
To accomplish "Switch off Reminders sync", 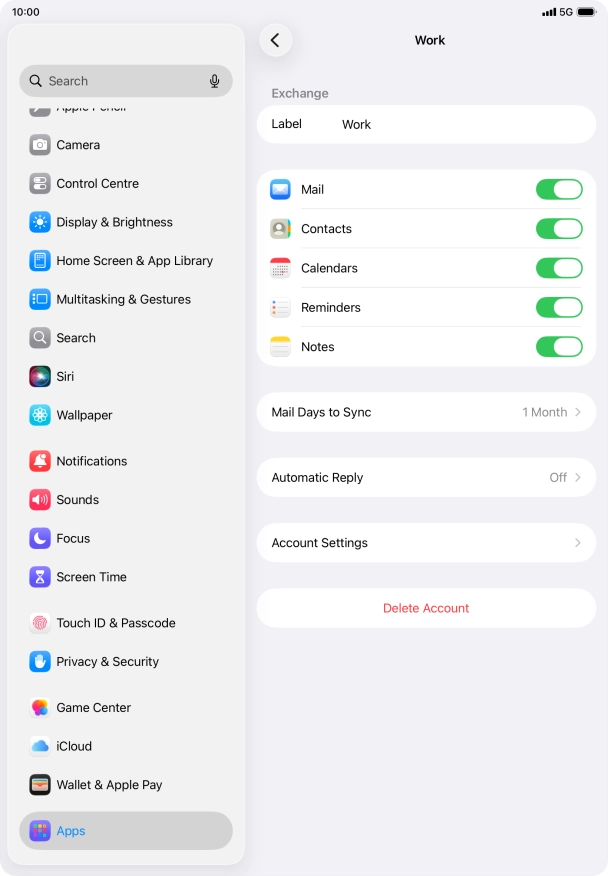I will pos(558,307).
